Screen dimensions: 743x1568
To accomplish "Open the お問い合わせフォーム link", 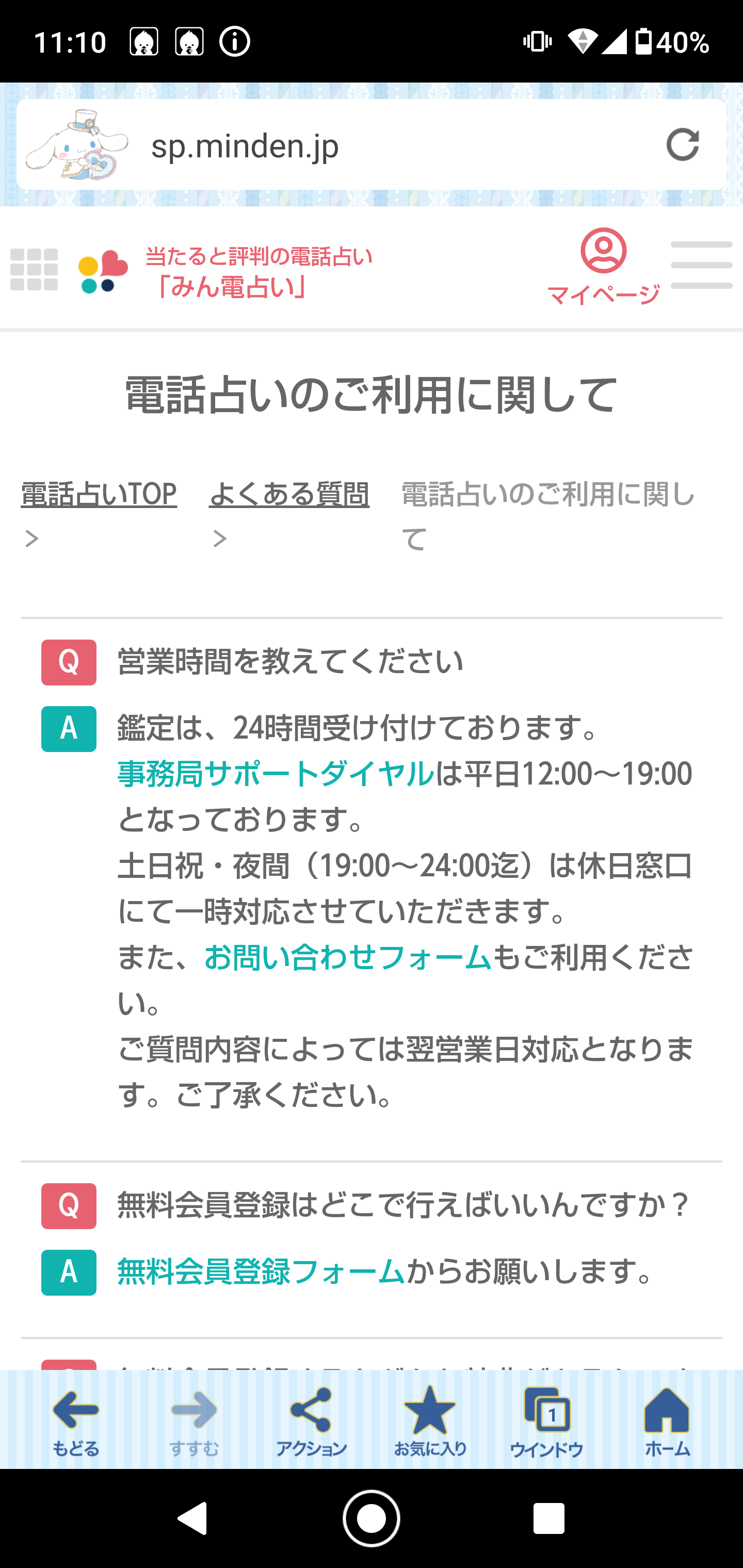I will tap(348, 957).
